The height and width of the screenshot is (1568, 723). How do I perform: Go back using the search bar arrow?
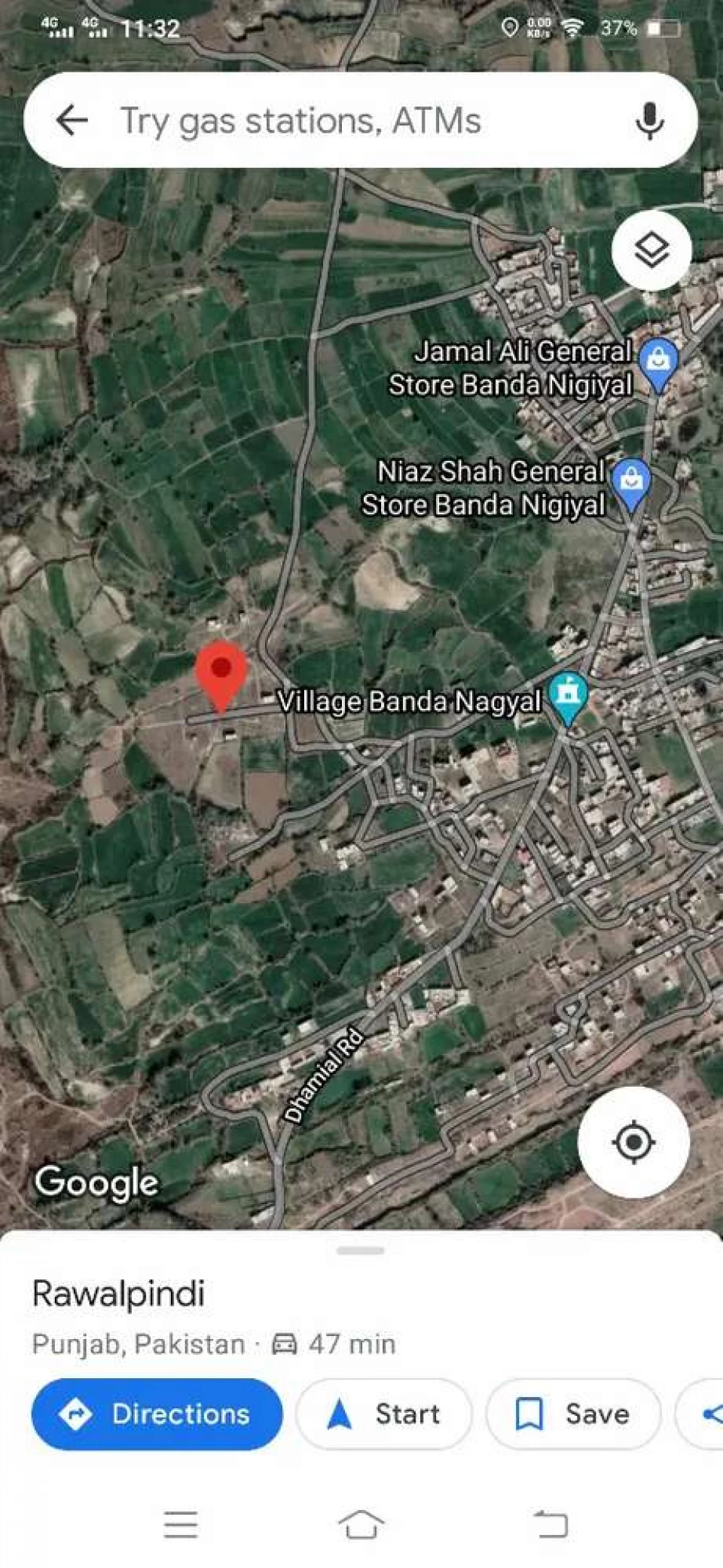point(72,120)
